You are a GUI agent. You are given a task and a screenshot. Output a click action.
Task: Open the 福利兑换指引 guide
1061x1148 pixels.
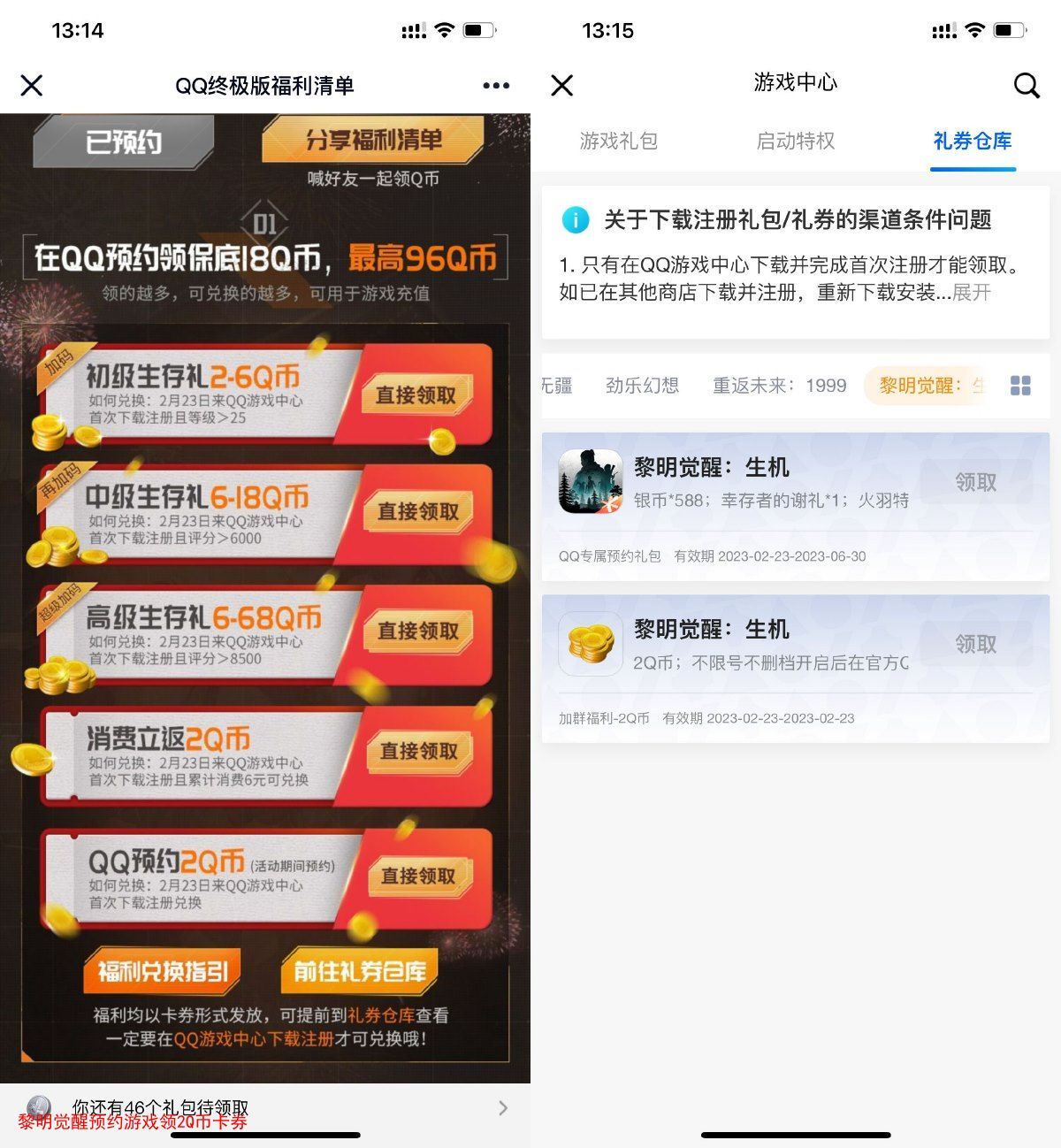163,971
